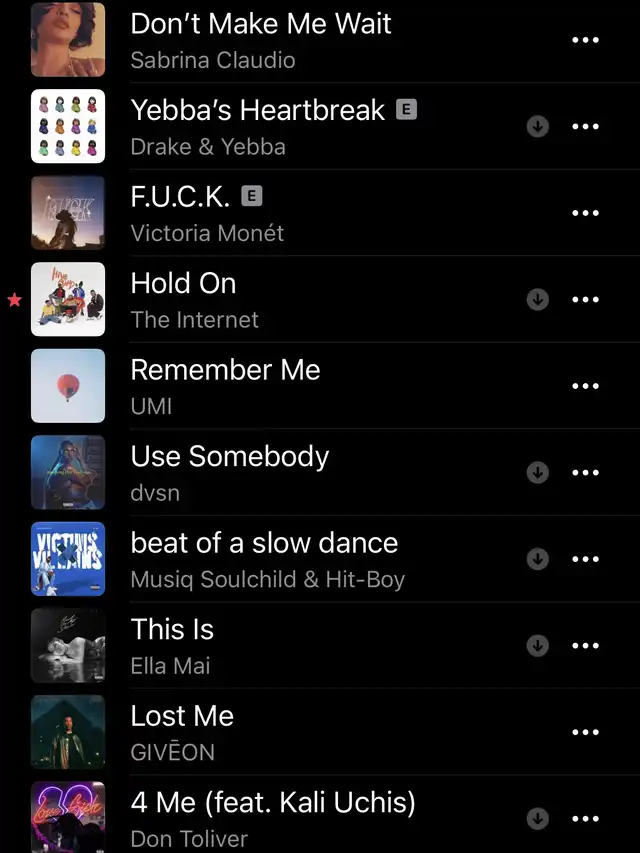Open more options for Yebba's Heartbreak
This screenshot has height=853, width=640.
[x=585, y=126]
